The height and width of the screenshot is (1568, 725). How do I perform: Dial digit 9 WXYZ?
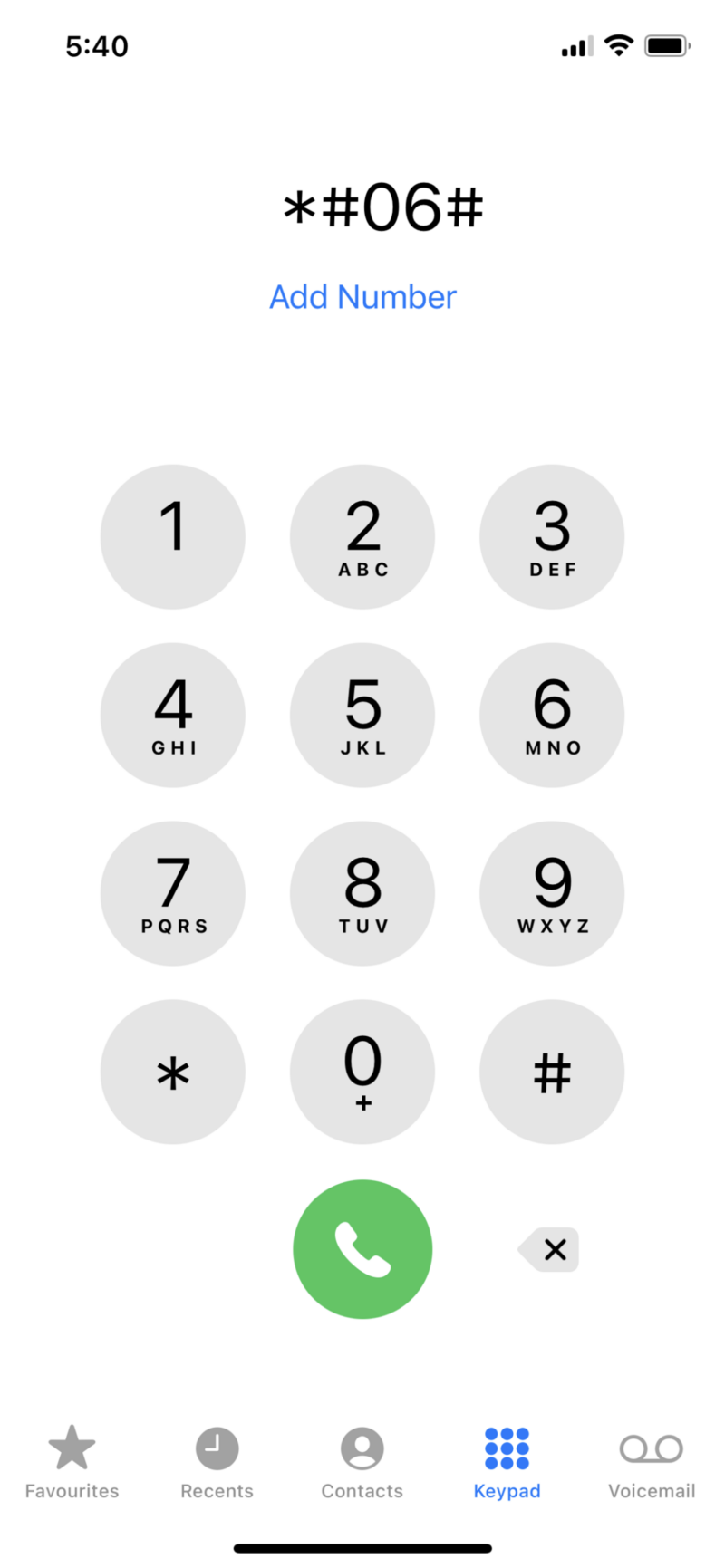point(552,893)
